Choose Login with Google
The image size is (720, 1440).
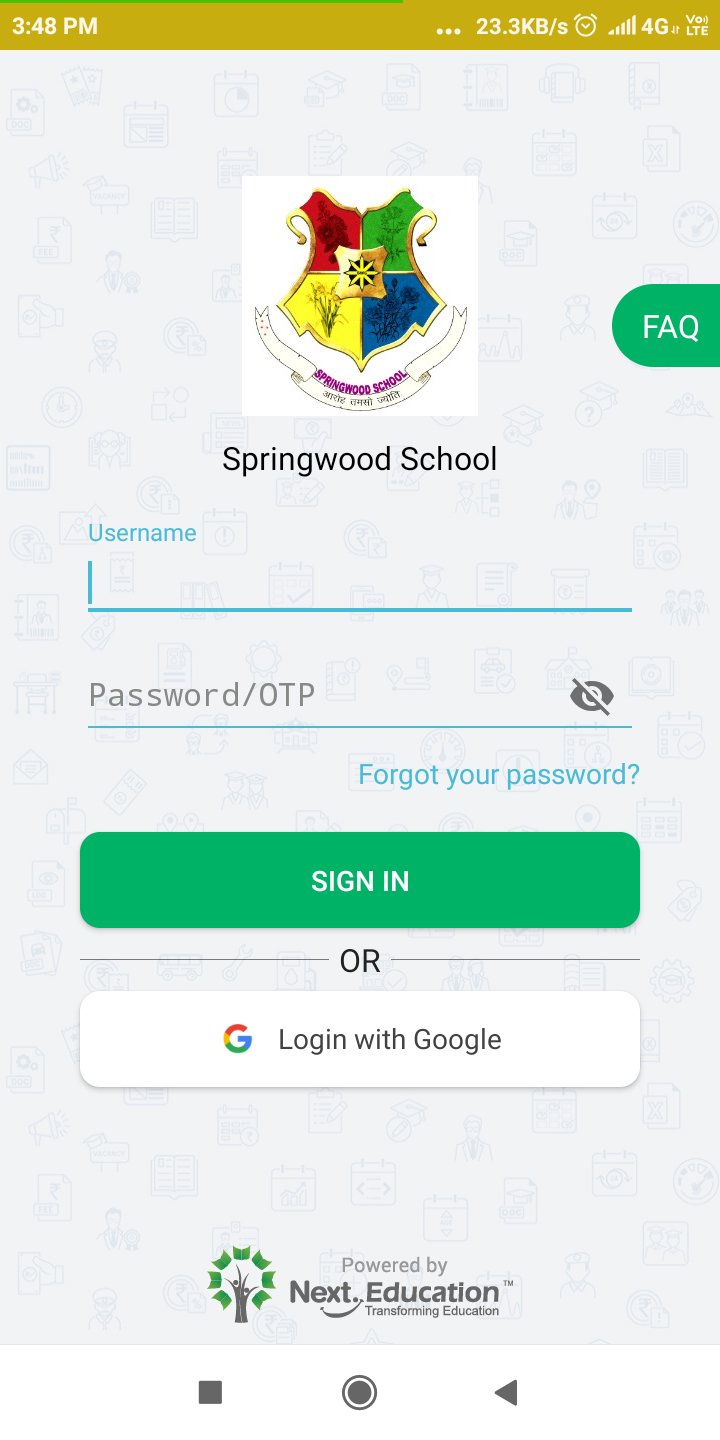[x=360, y=1039]
